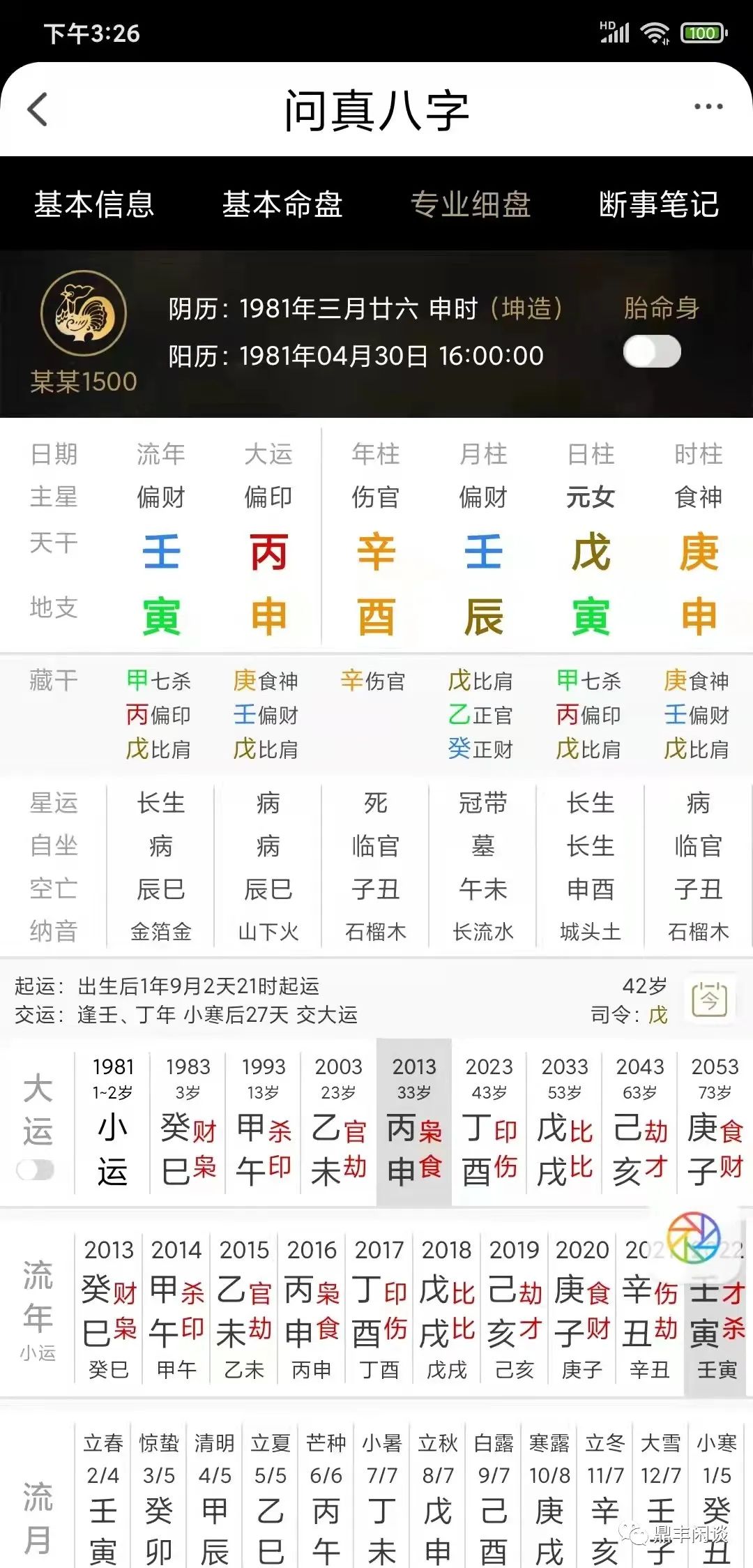753x1568 pixels.
Task: Pick 流年 2016 丙申
Action: [312, 1308]
